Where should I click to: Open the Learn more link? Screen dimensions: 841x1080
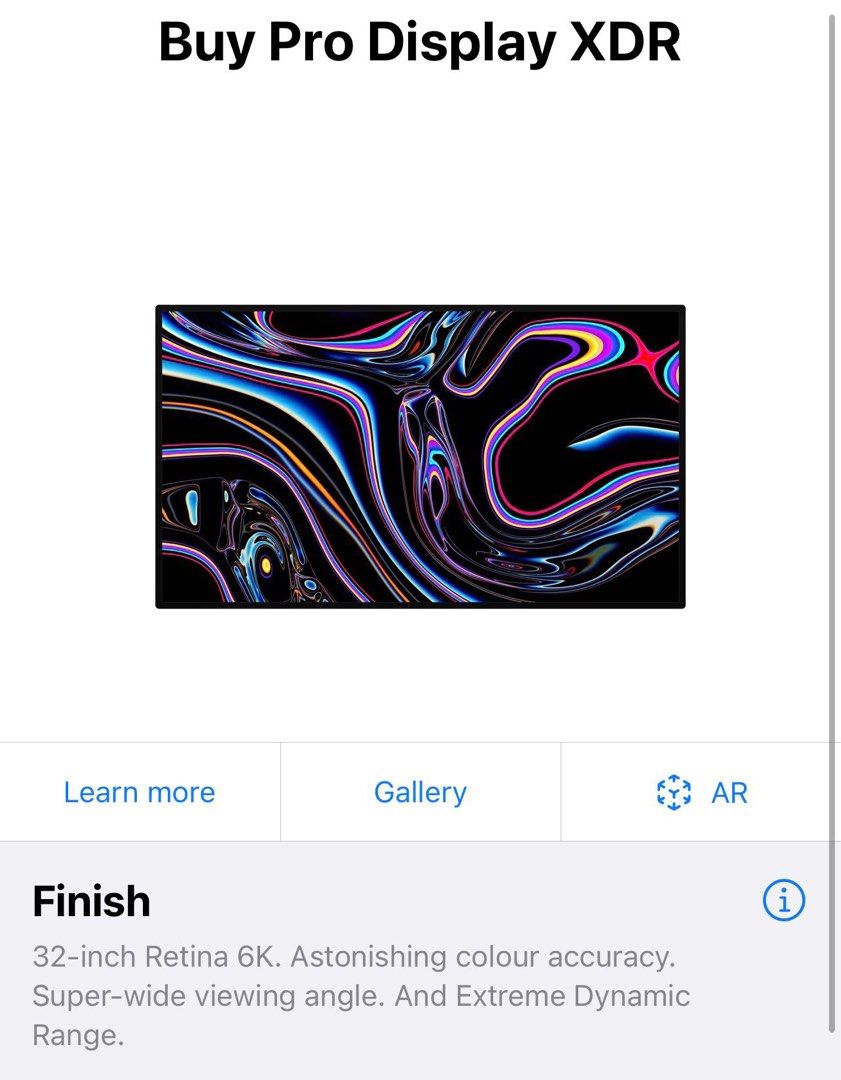[x=139, y=793]
